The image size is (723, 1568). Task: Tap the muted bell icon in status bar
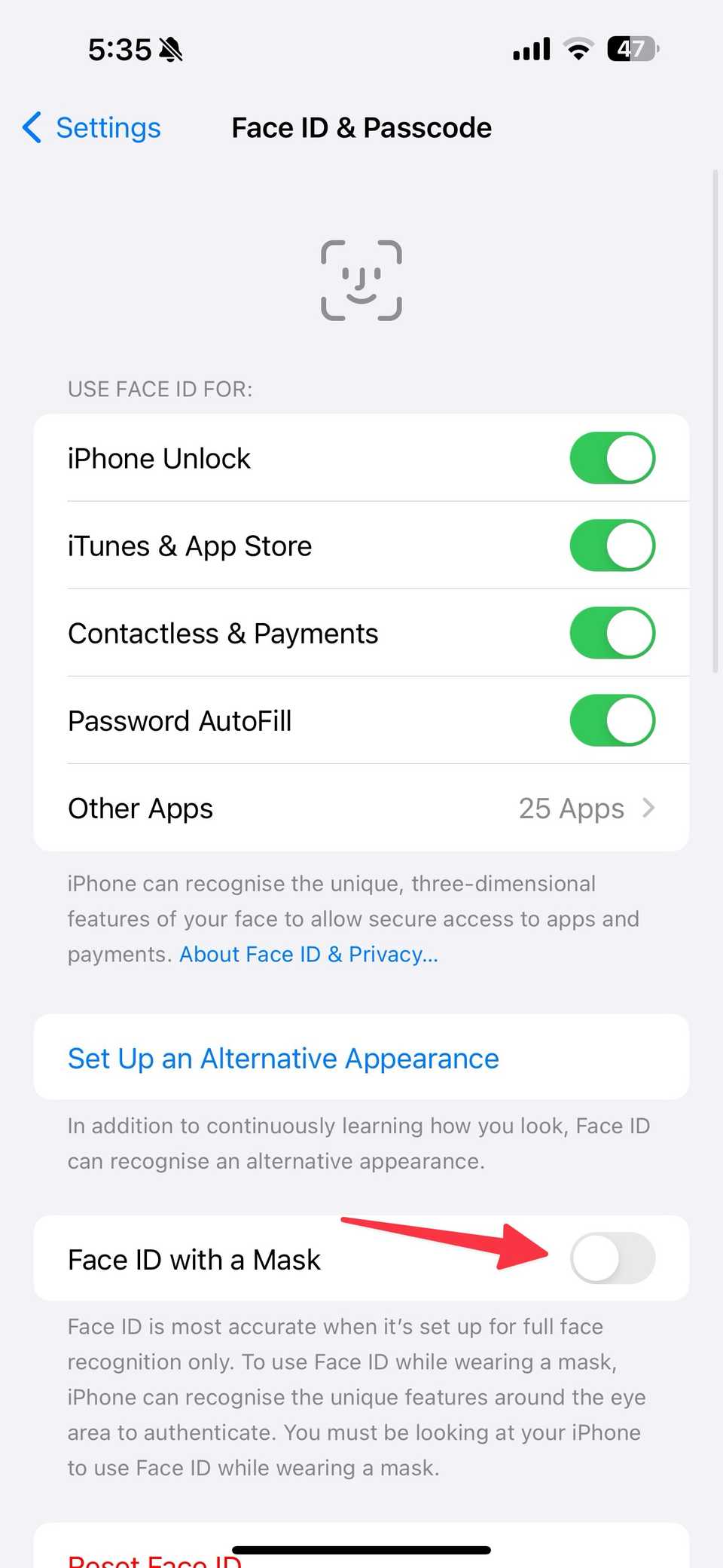172,49
